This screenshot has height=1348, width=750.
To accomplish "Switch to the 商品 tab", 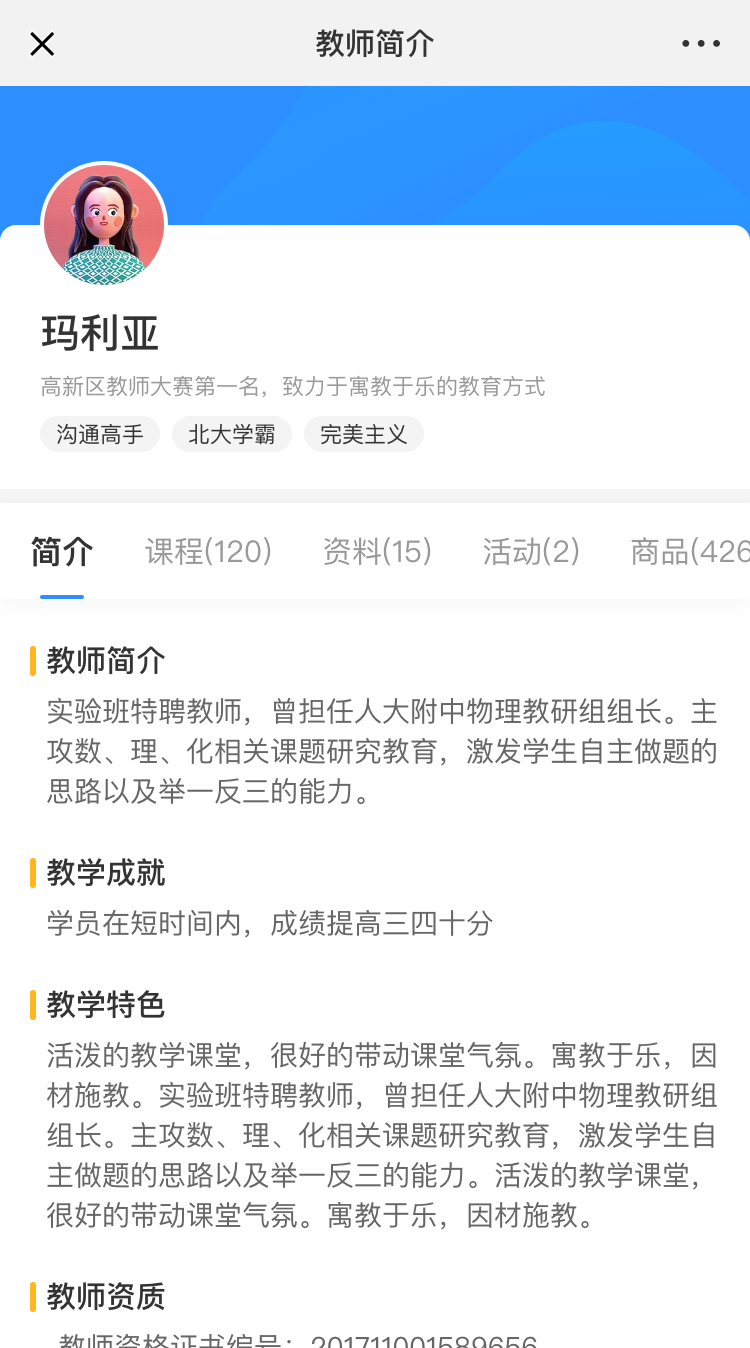I will click(688, 552).
